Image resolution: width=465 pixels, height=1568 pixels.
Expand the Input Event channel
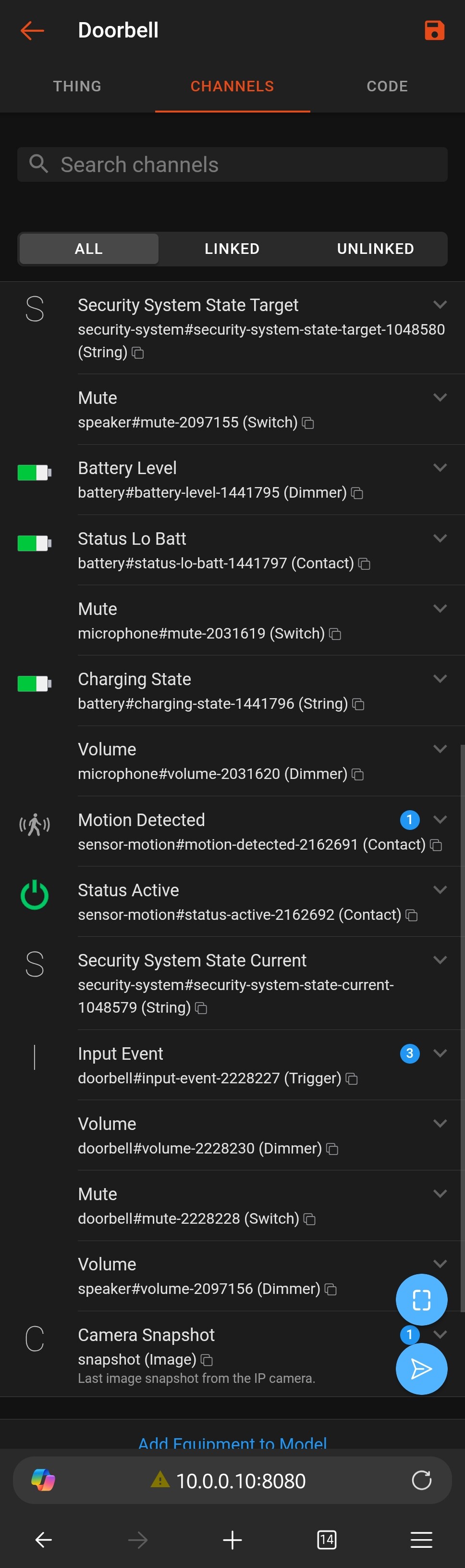click(x=440, y=1053)
